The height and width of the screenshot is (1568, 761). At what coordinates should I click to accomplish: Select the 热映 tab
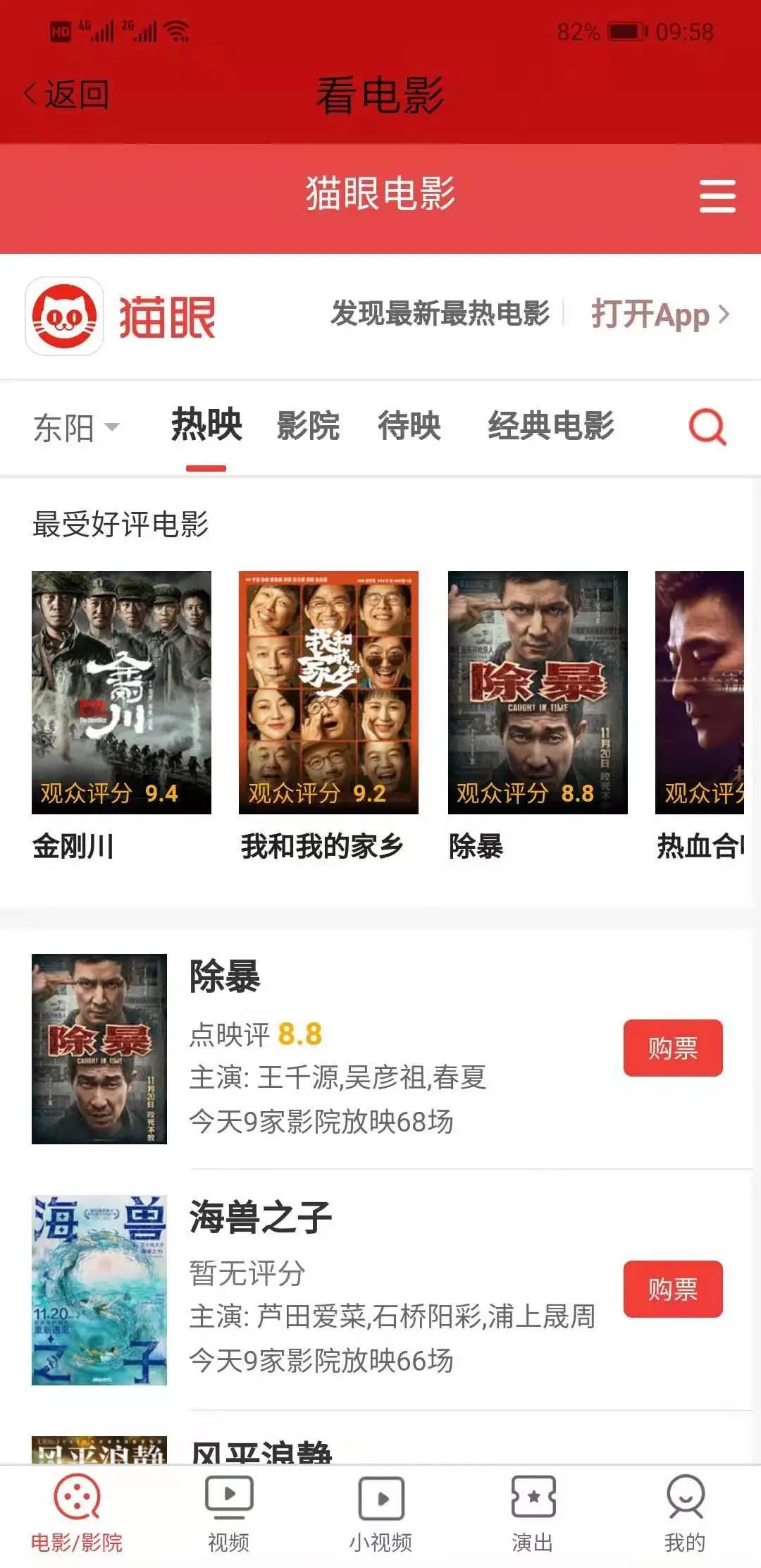pyautogui.click(x=206, y=426)
